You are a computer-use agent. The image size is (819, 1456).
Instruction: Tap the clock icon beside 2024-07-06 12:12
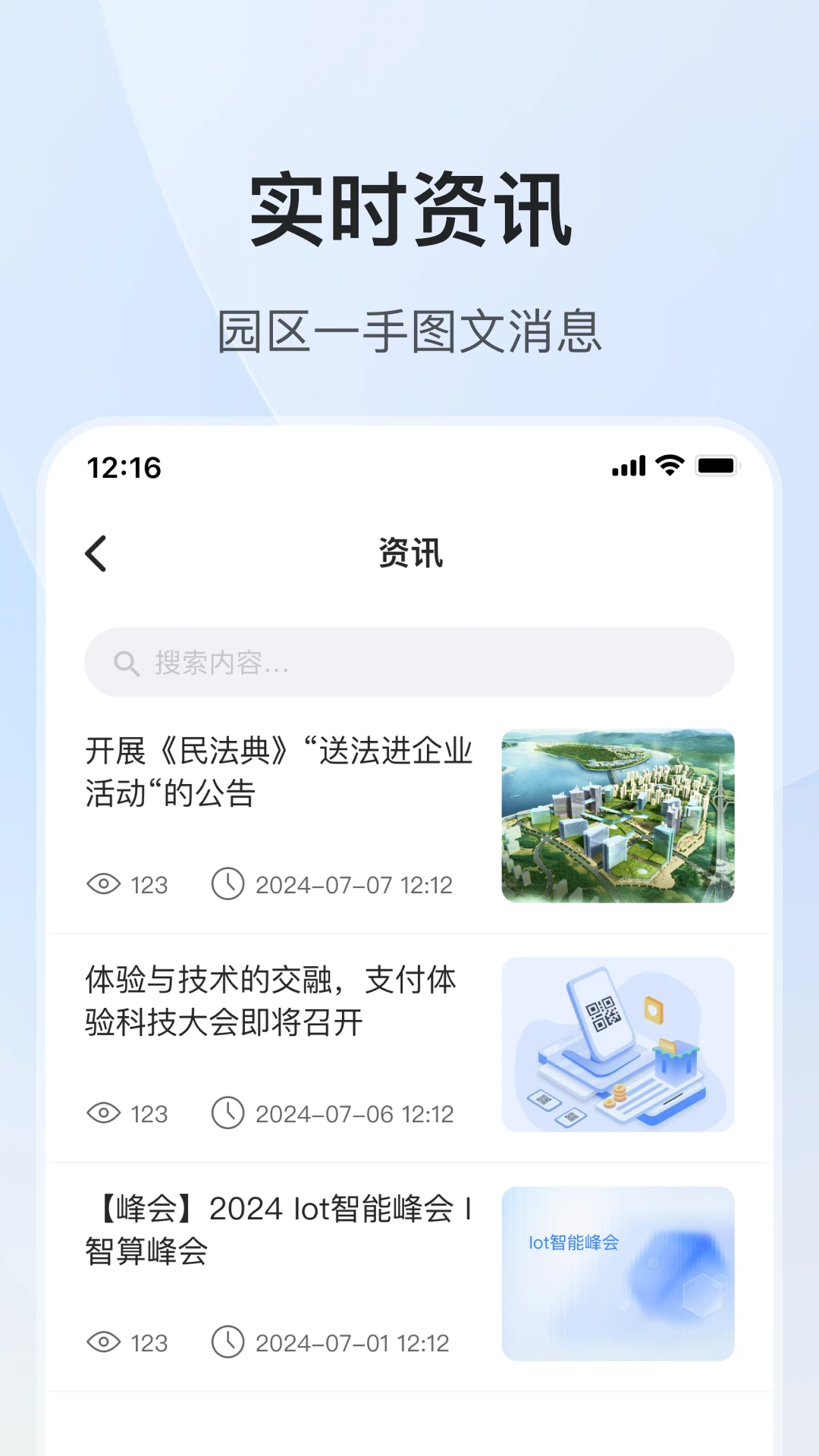tap(227, 1115)
